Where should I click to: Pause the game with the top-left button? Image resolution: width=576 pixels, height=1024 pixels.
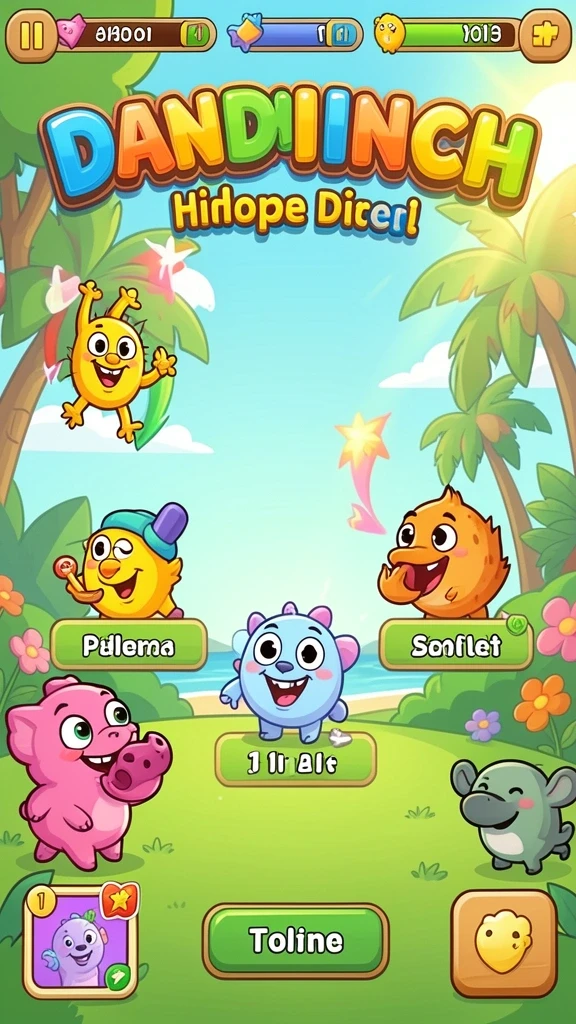(31, 35)
